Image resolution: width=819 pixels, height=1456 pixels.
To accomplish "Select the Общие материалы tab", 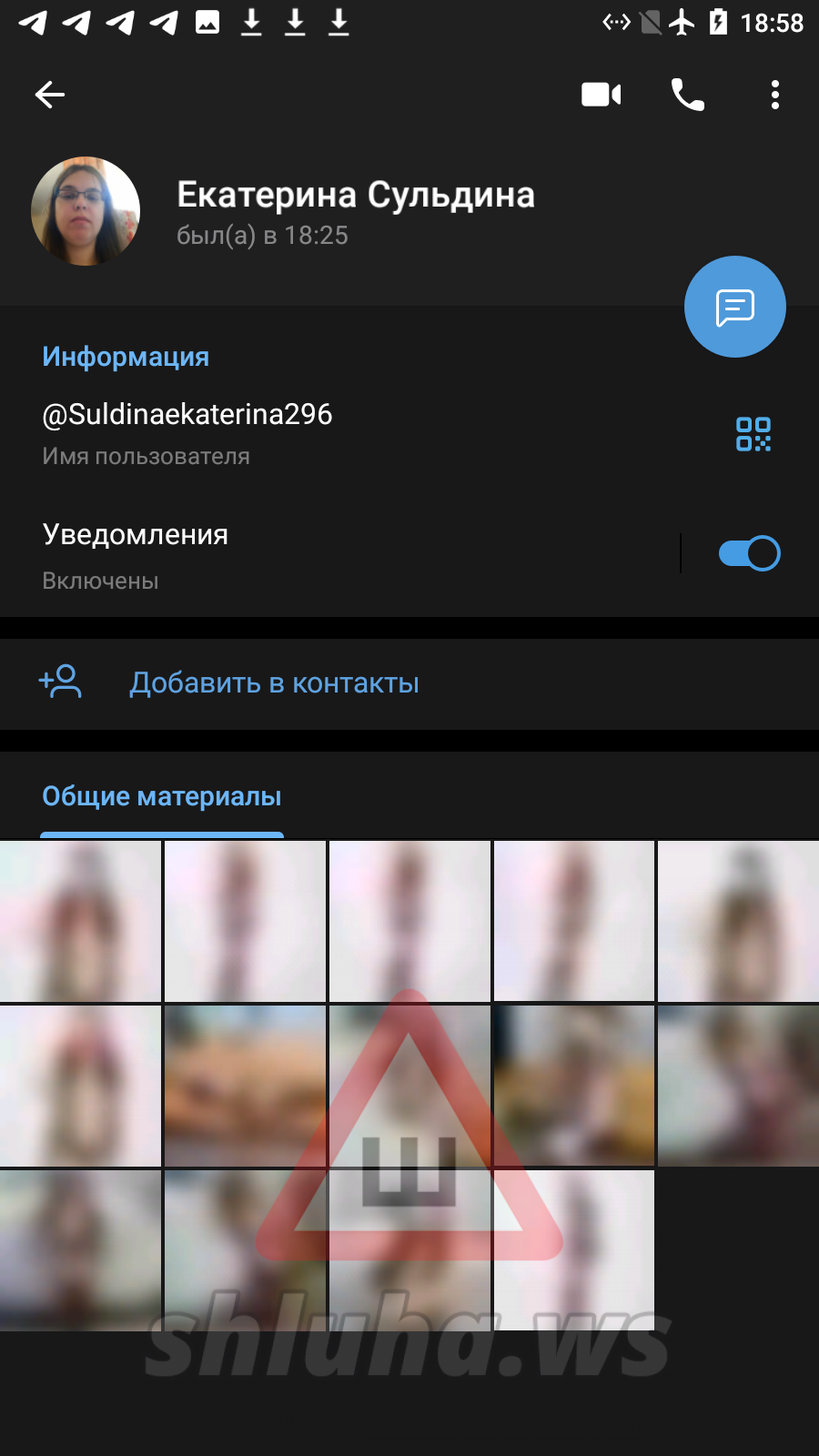I will pos(162,796).
